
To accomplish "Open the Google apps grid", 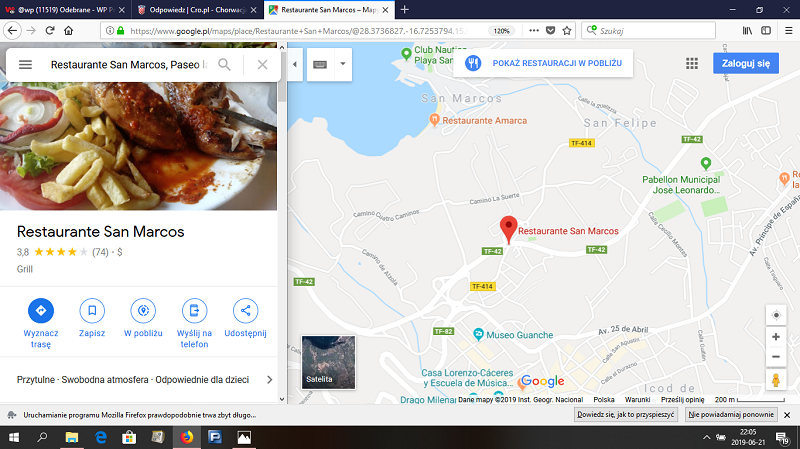I will 691,63.
